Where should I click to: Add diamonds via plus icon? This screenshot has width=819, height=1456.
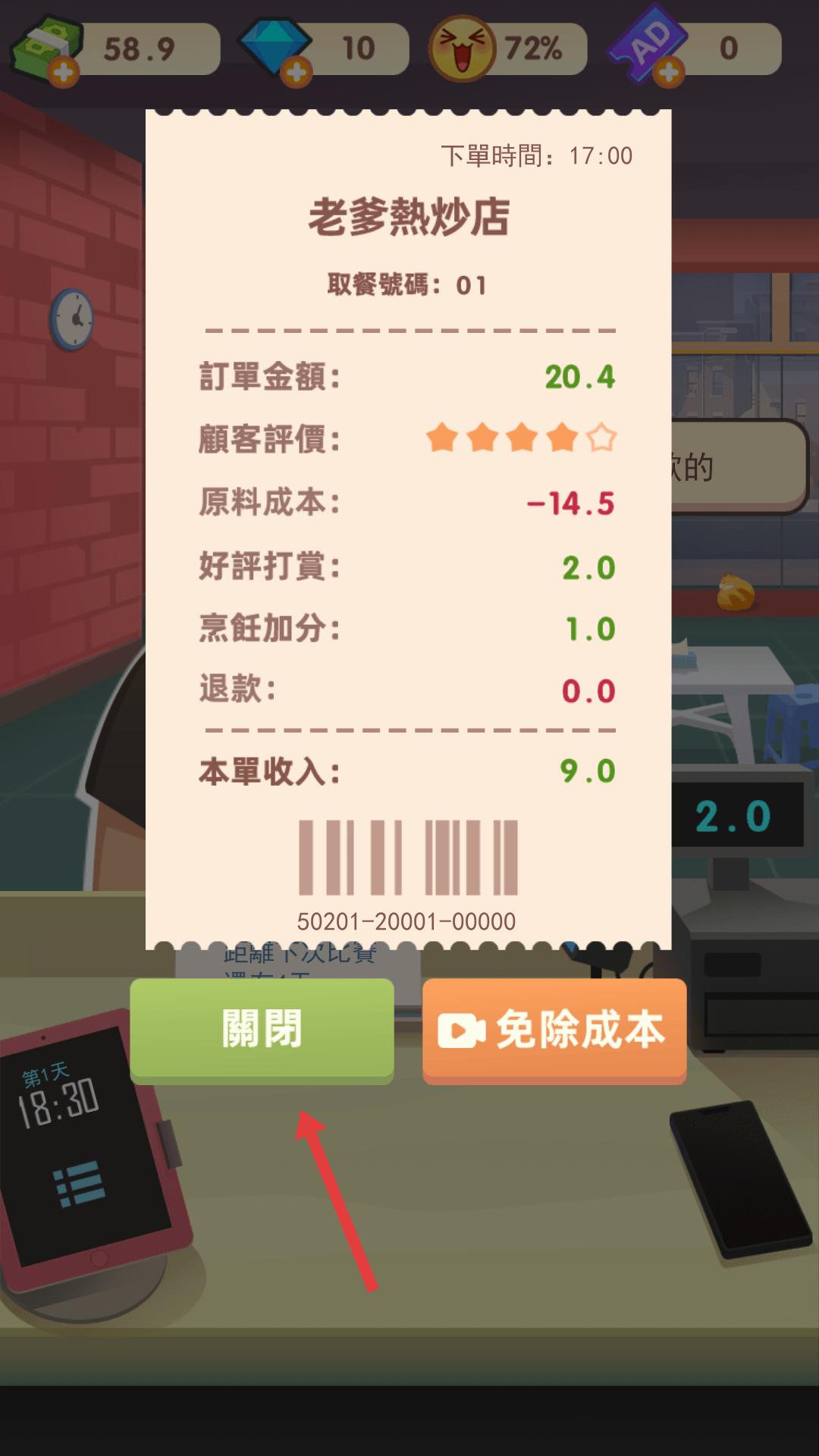coord(297,73)
